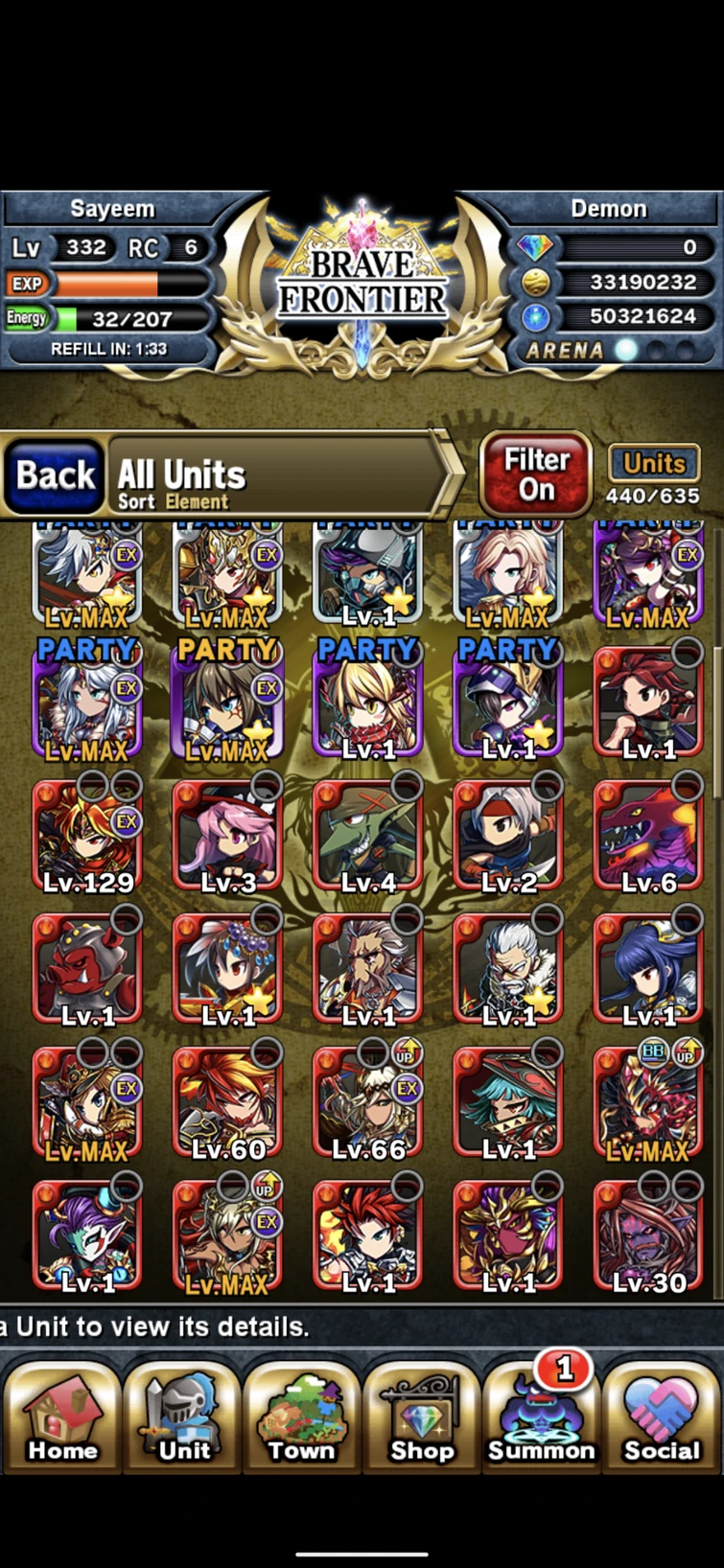
Task: Select the pink-haired Lv.3 unit
Action: (228, 837)
